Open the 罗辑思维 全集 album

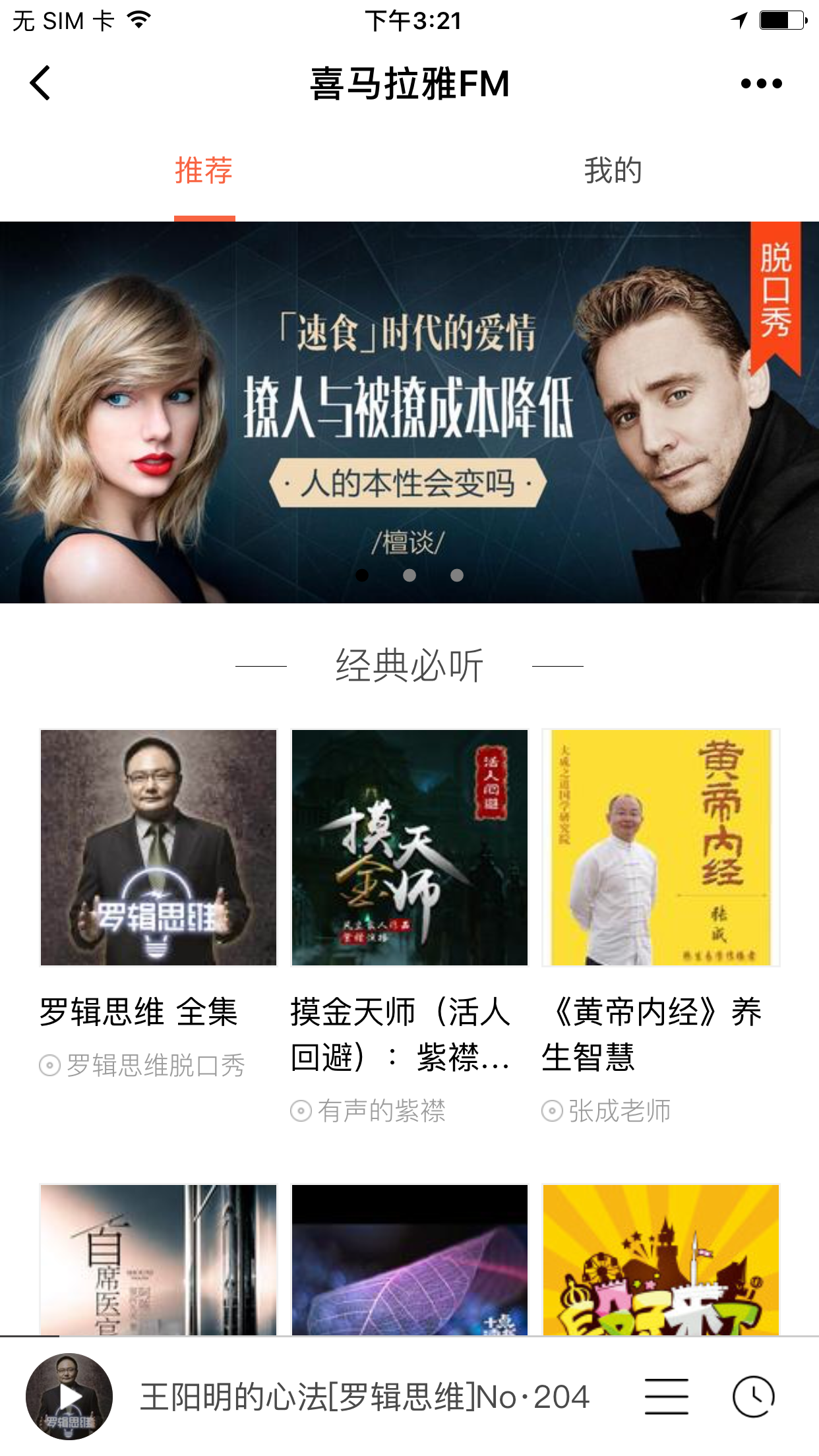tap(158, 847)
